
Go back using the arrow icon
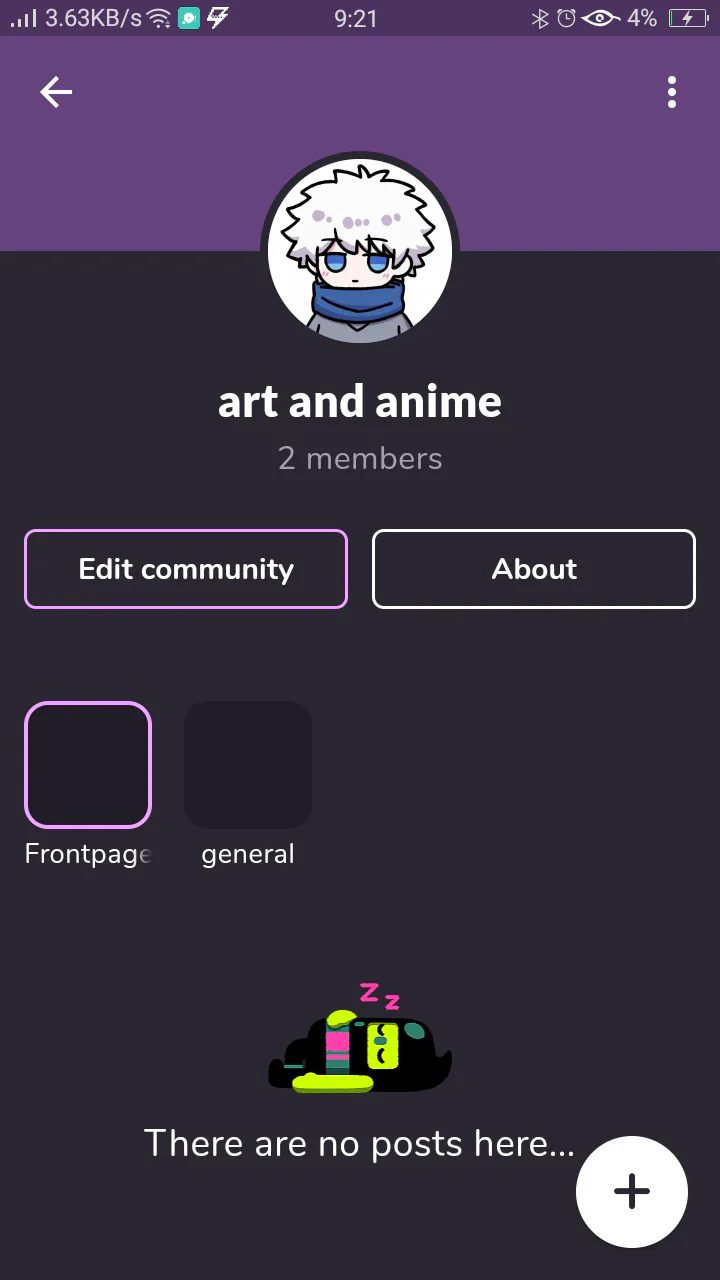coord(56,92)
